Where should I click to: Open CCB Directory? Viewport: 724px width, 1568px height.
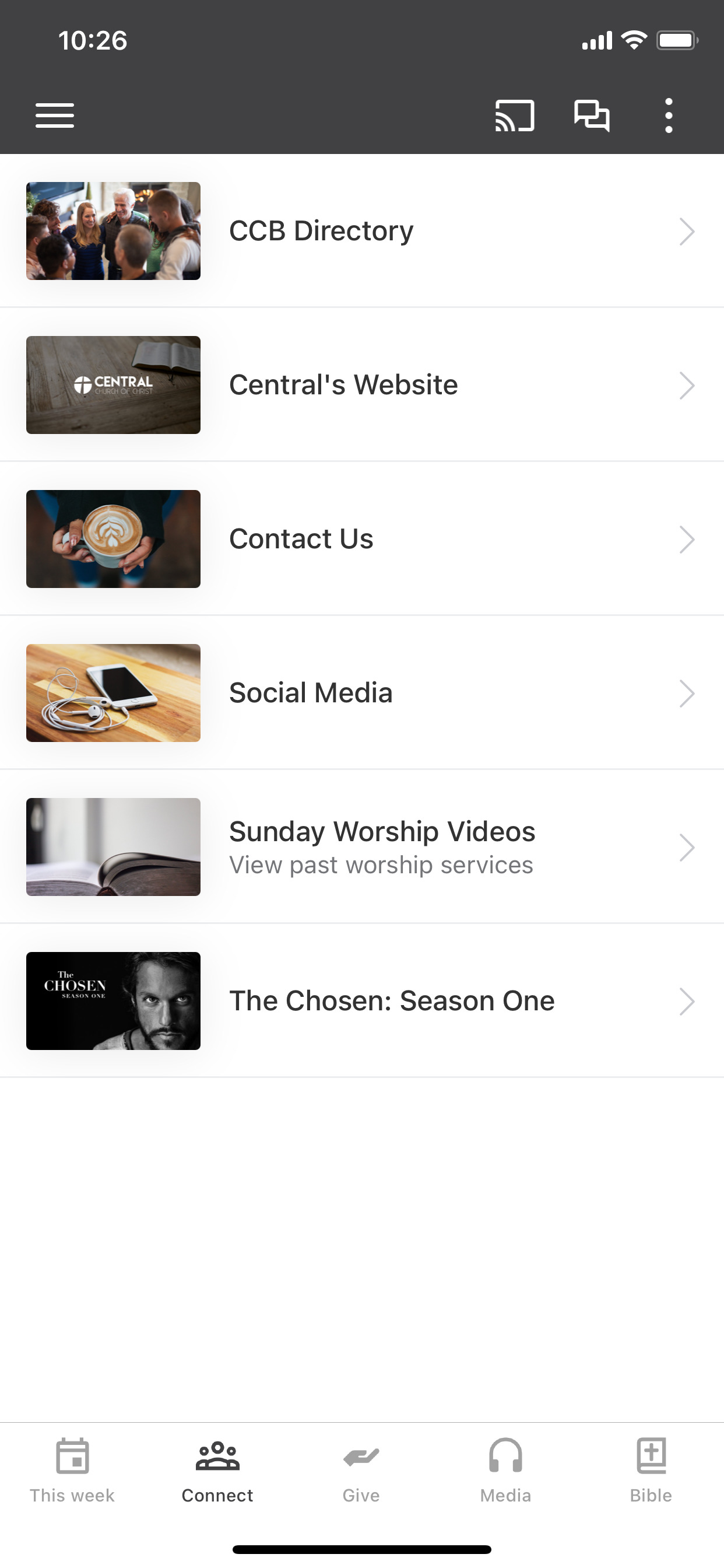pos(362,230)
